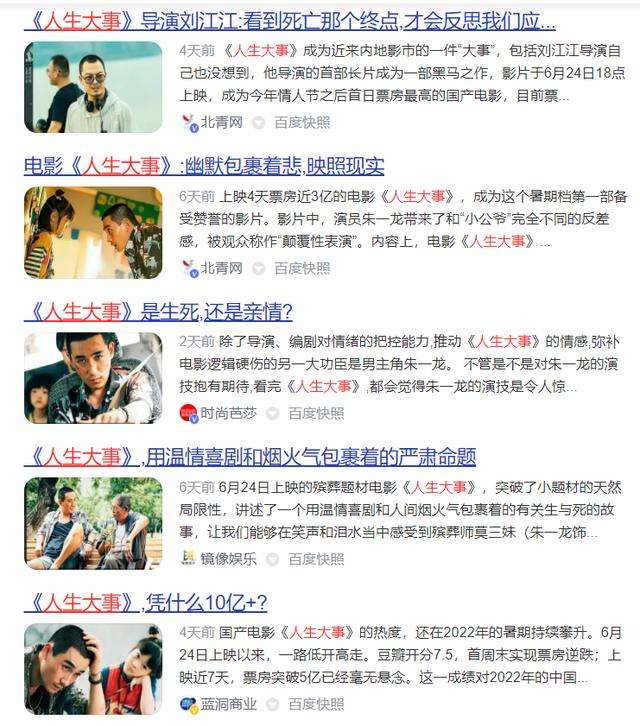
Task: Open the result 《人生大事》是生死,还是亲情?
Action: click(x=158, y=312)
